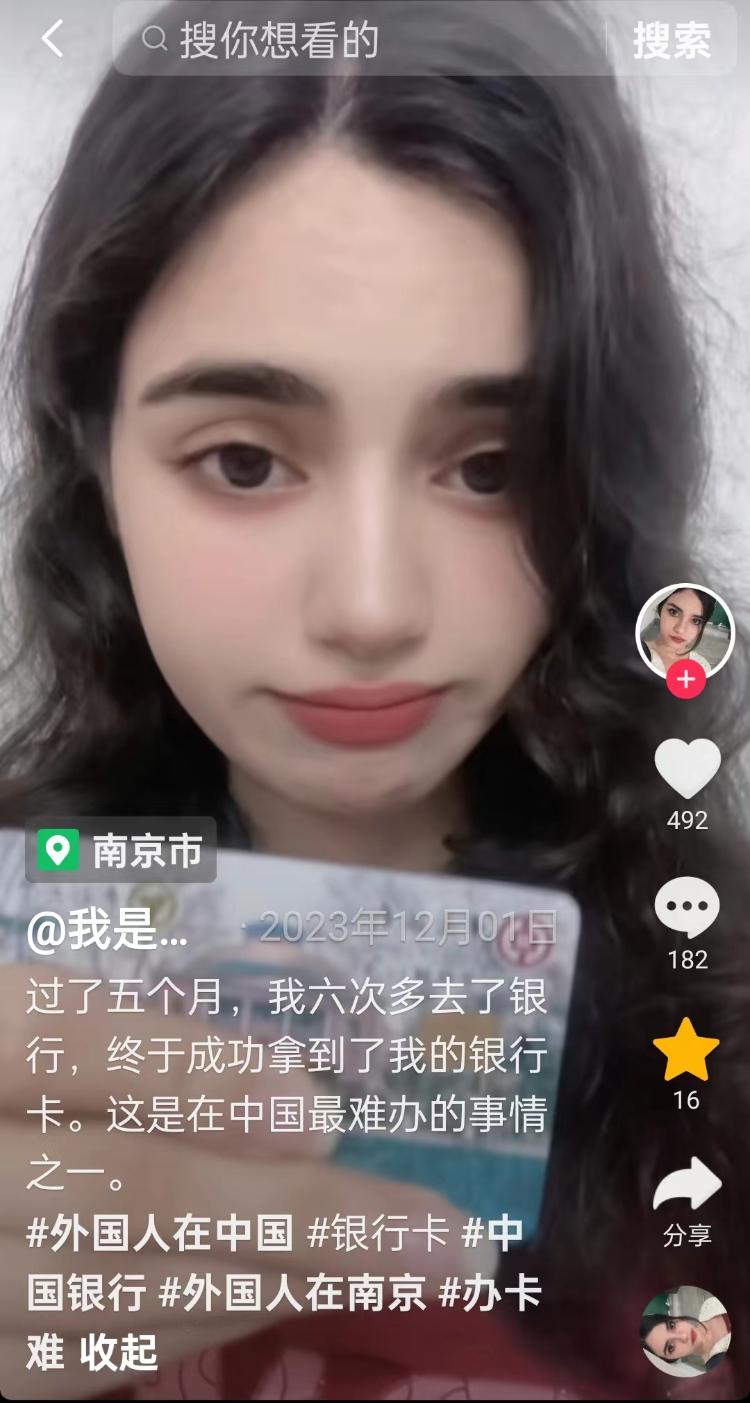
Task: Open hashtag #中国银行
Action: 85,1294
